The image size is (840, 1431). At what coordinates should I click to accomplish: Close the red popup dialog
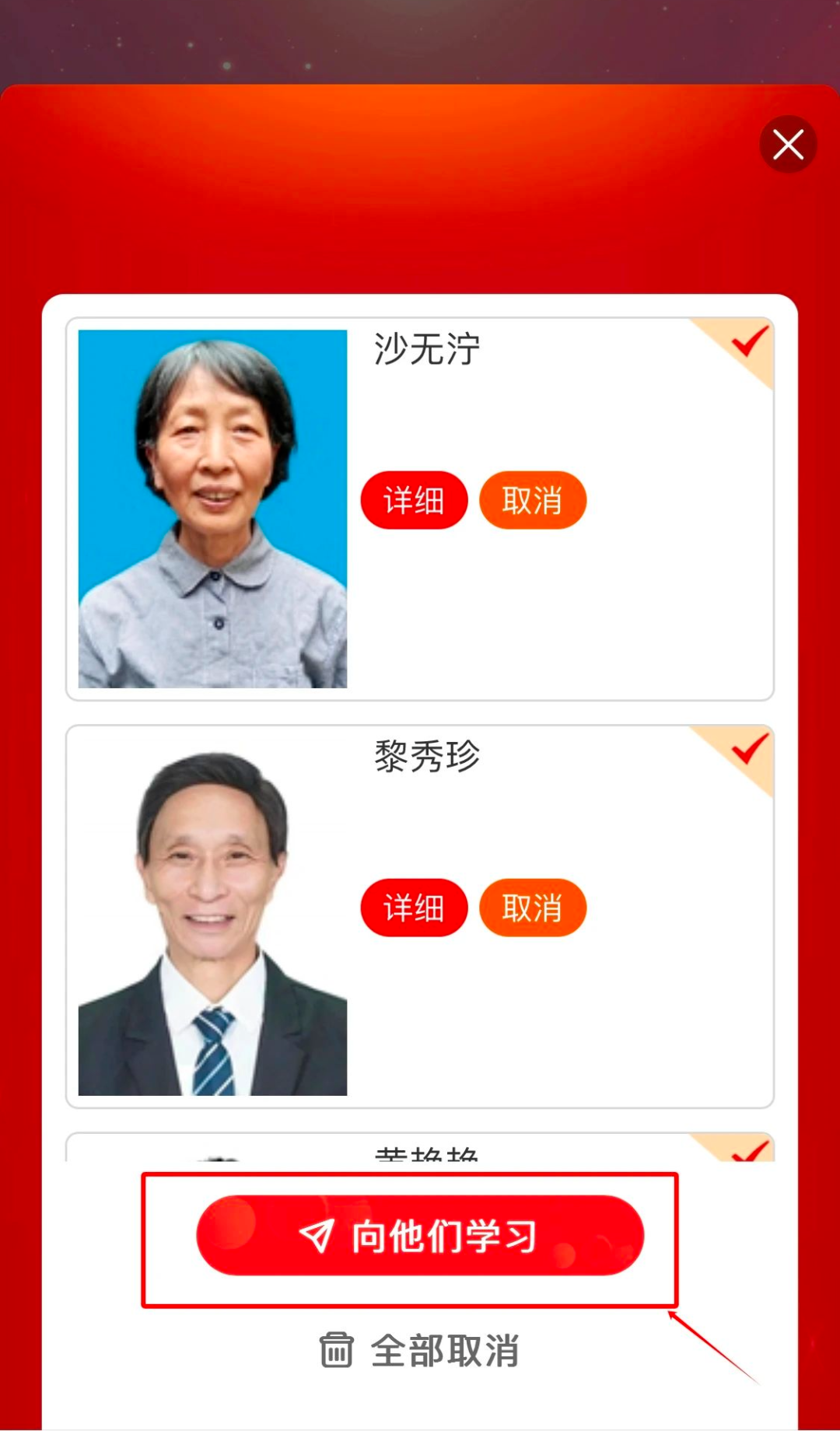click(788, 145)
